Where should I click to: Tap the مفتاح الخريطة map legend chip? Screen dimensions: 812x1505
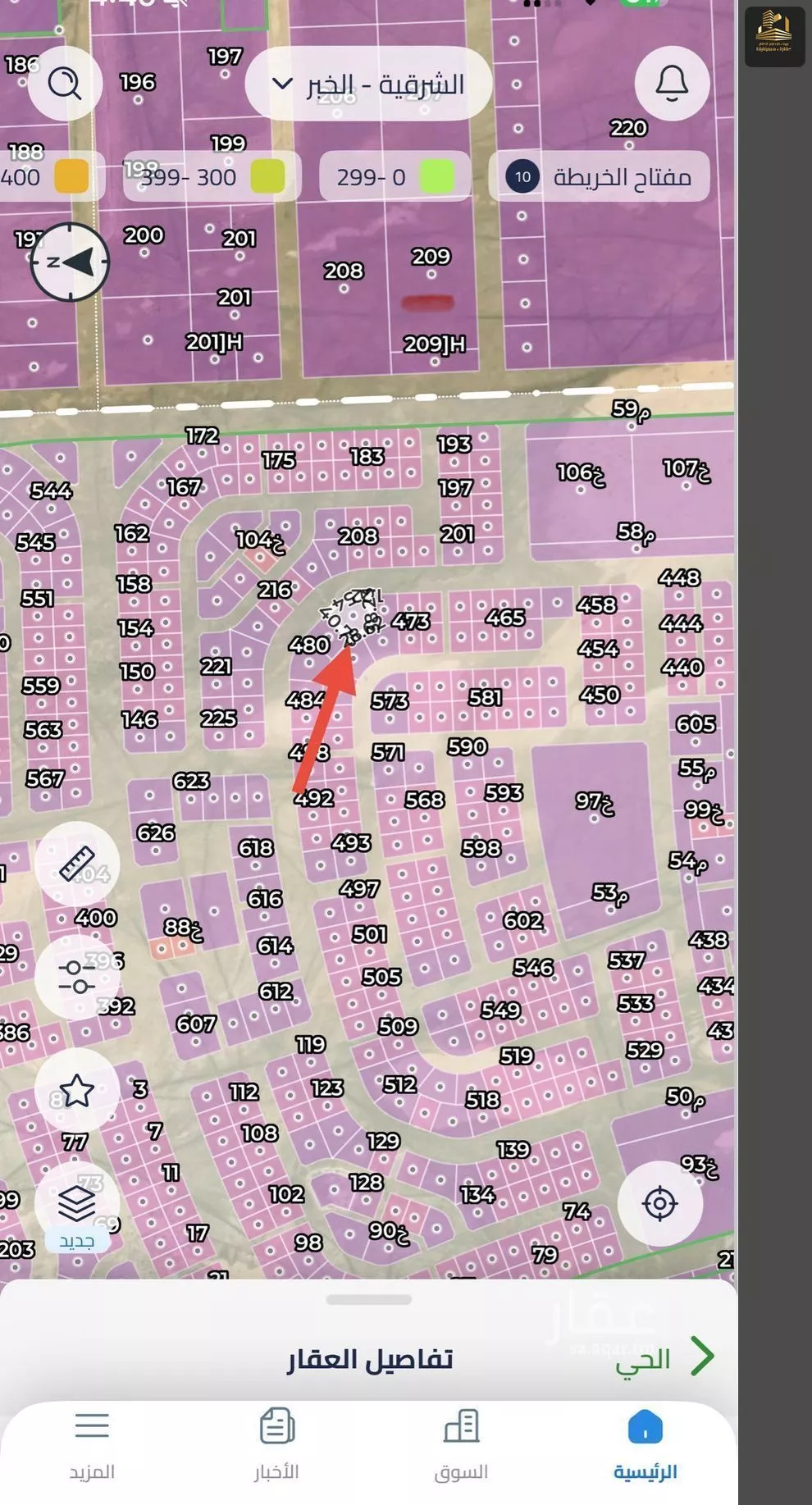pos(599,176)
